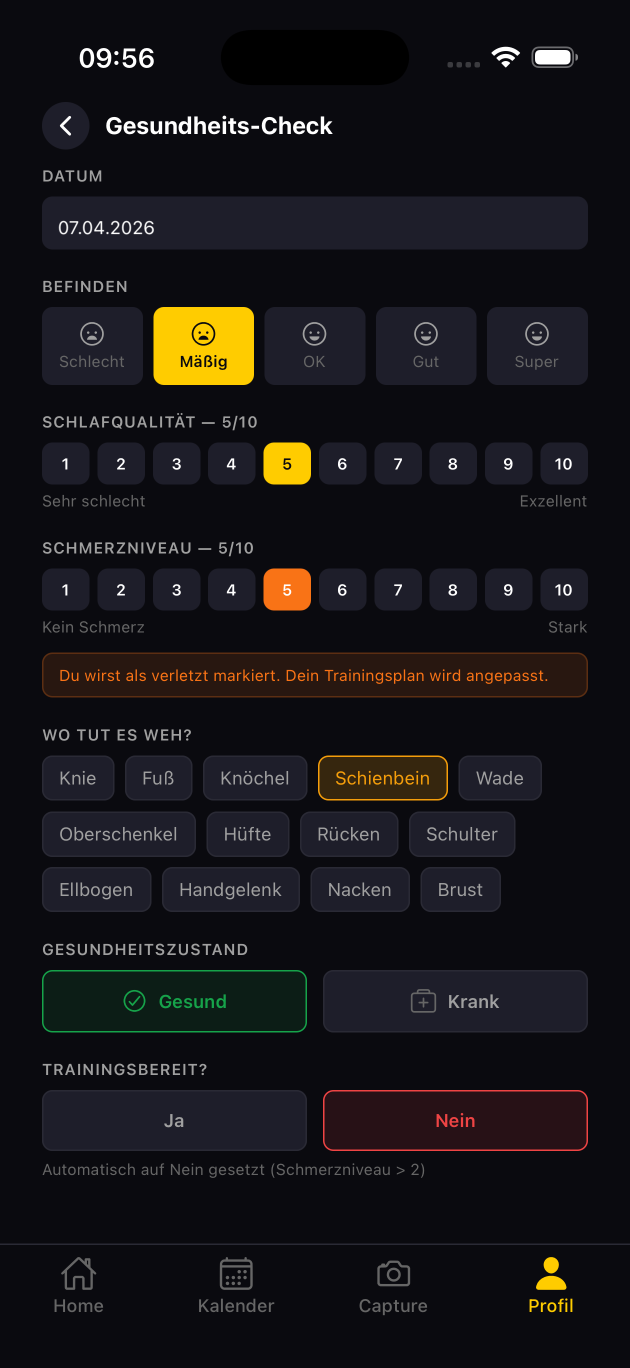
Task: Select the Knie pain location chip
Action: (78, 778)
